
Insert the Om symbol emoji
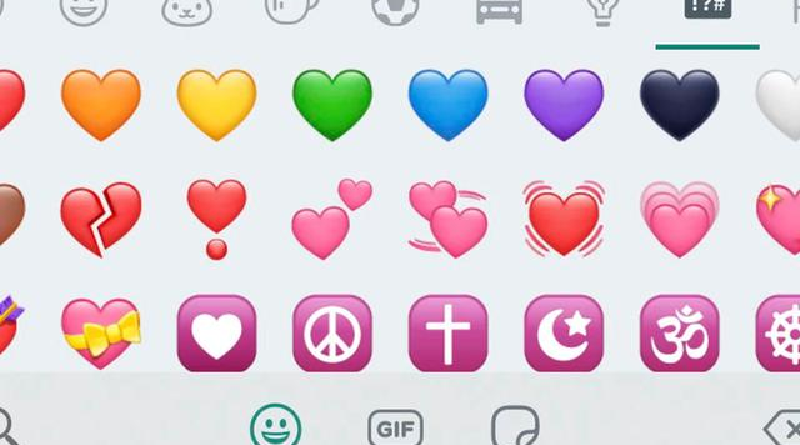pos(680,334)
